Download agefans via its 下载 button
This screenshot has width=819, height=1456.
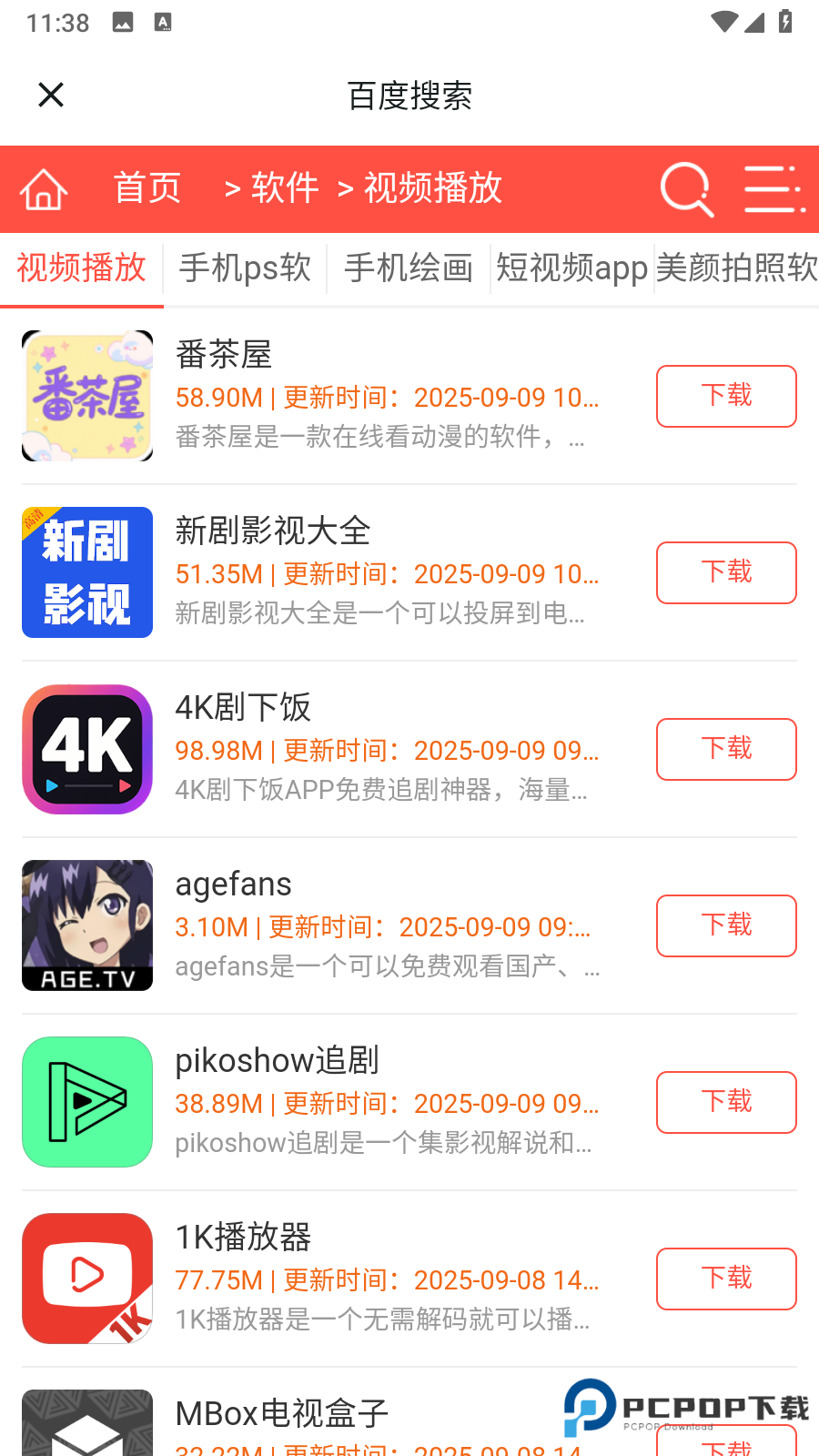coord(725,925)
